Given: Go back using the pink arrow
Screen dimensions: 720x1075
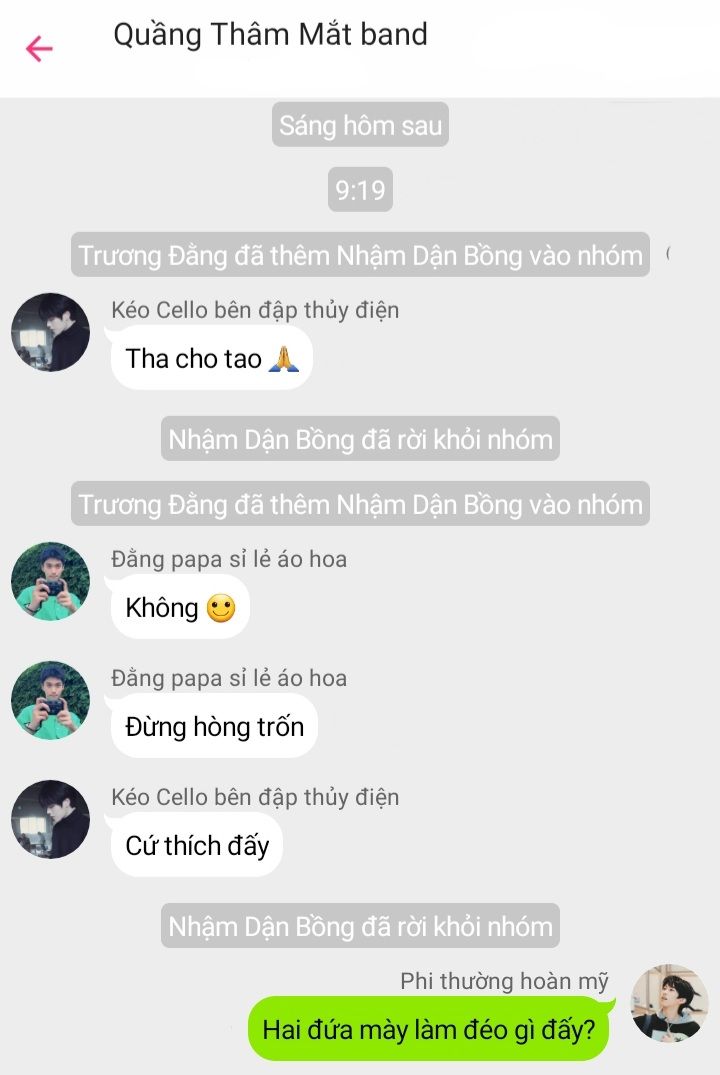Looking at the screenshot, I should (39, 48).
